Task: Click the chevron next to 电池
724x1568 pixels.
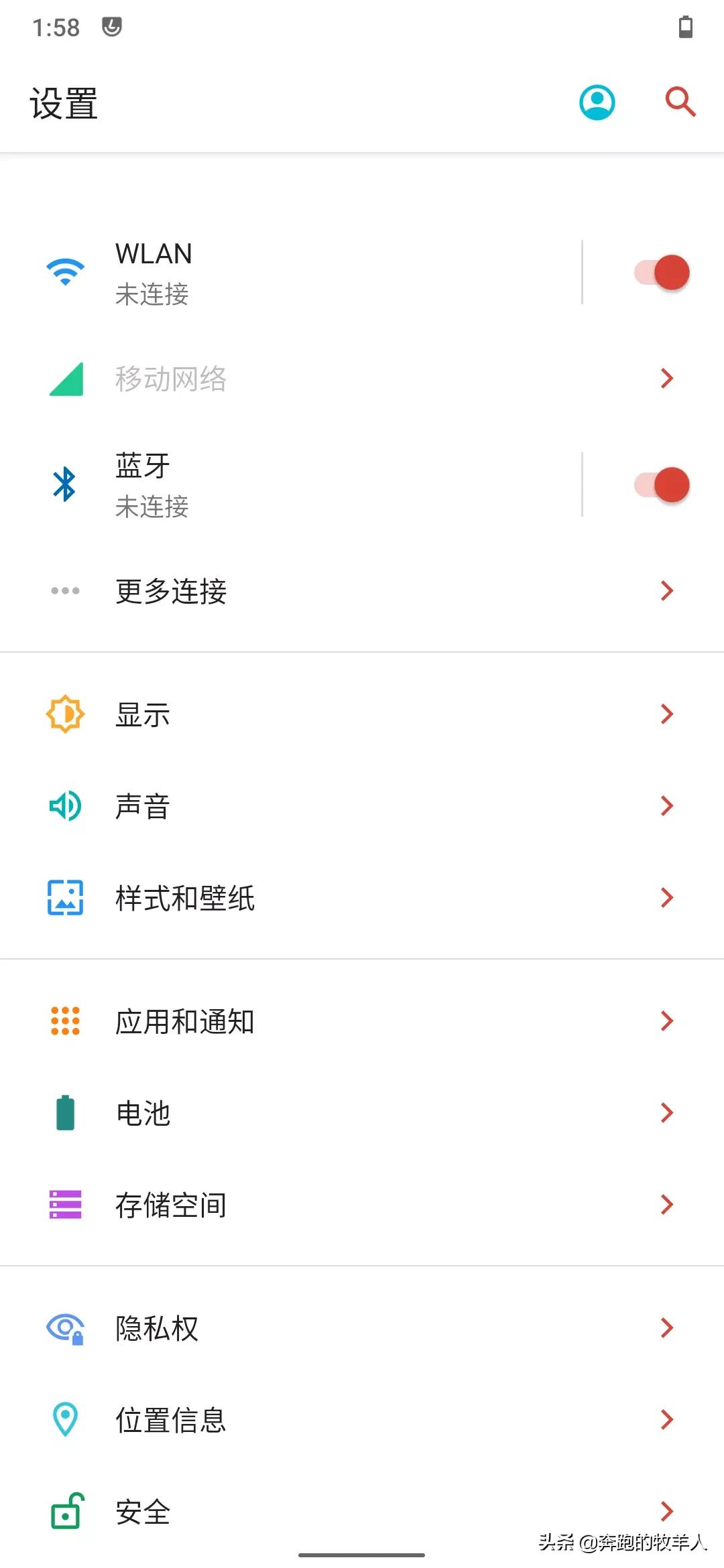Action: click(x=666, y=1112)
